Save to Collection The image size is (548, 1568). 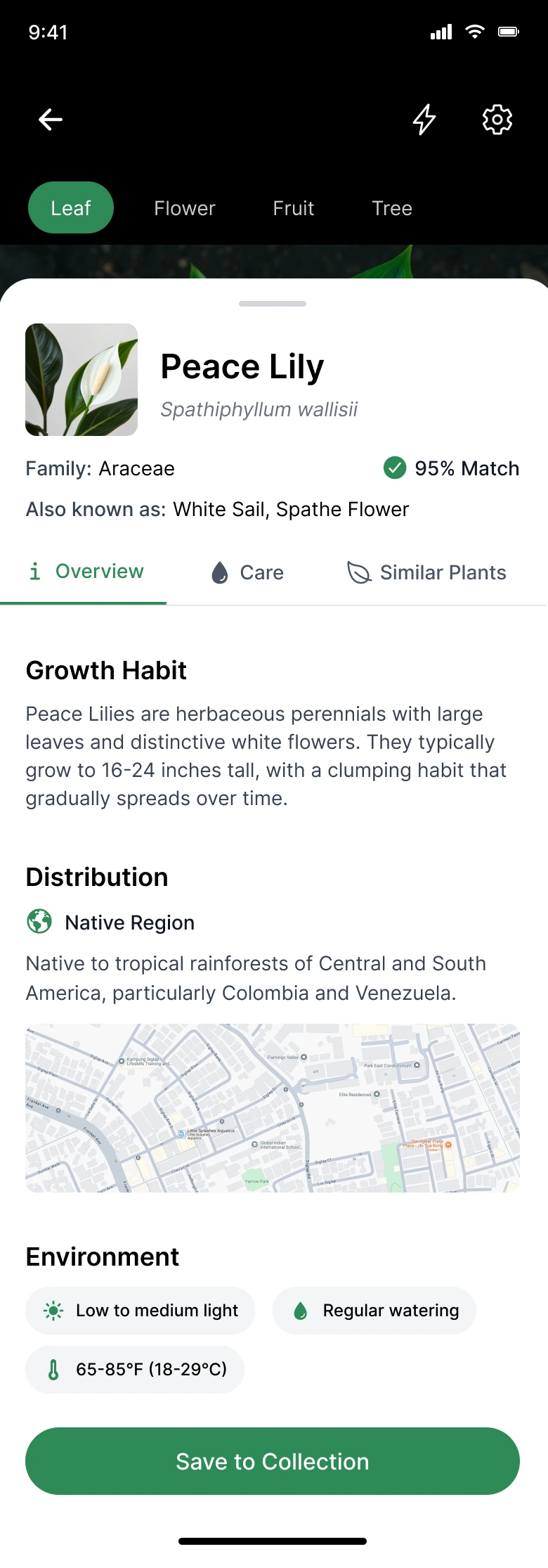pyautogui.click(x=273, y=1461)
